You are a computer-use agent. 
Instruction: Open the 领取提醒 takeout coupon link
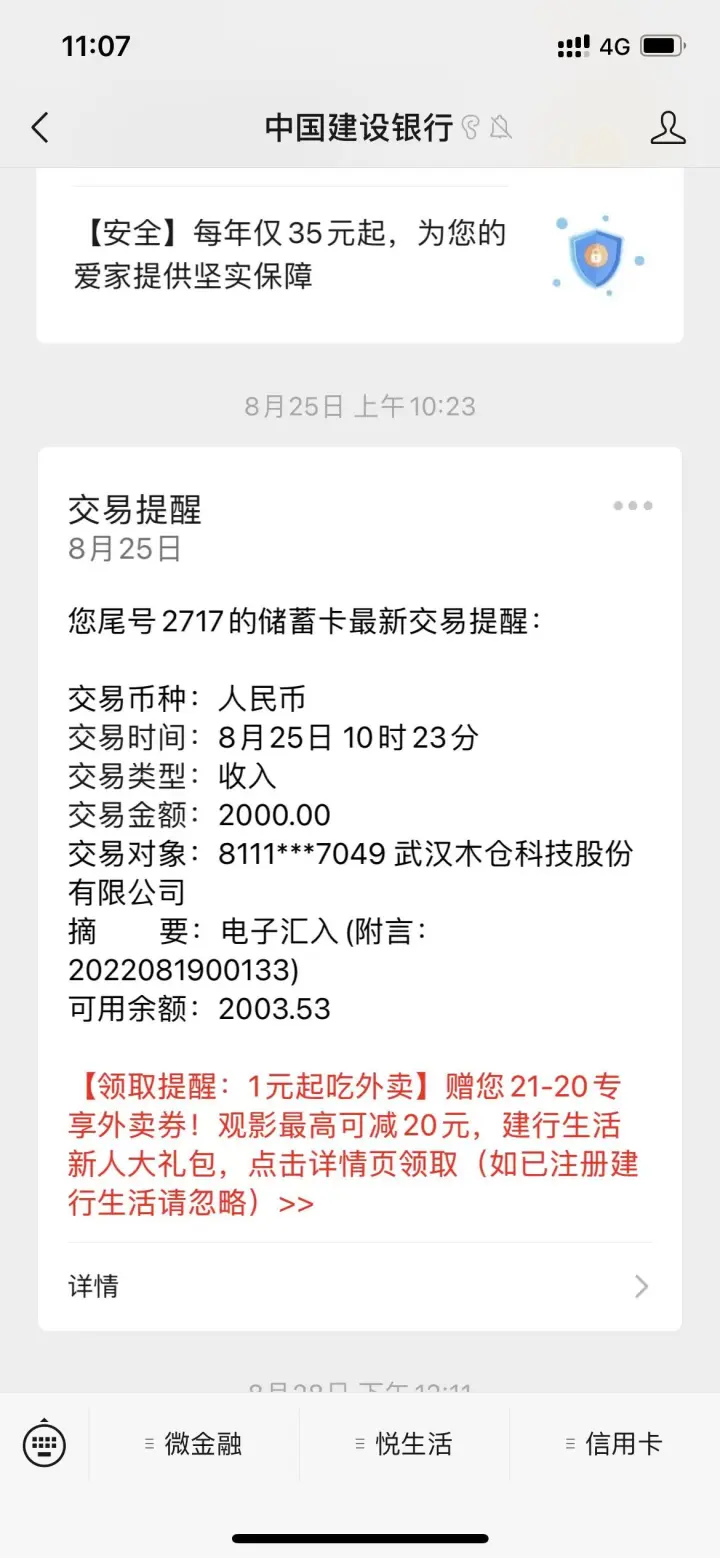pos(353,1144)
